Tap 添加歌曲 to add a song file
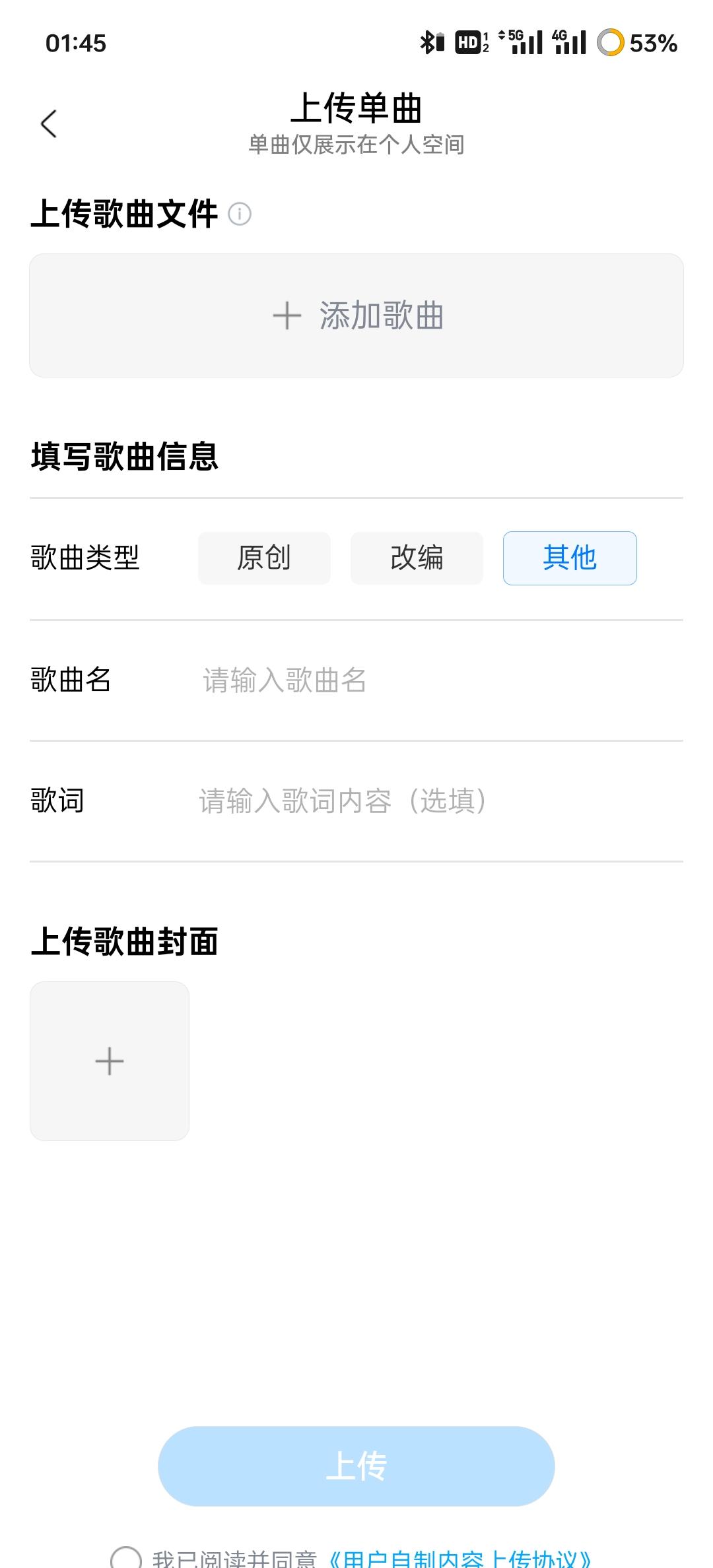Screen dimensions: 713x1568 pyautogui.click(x=356, y=315)
